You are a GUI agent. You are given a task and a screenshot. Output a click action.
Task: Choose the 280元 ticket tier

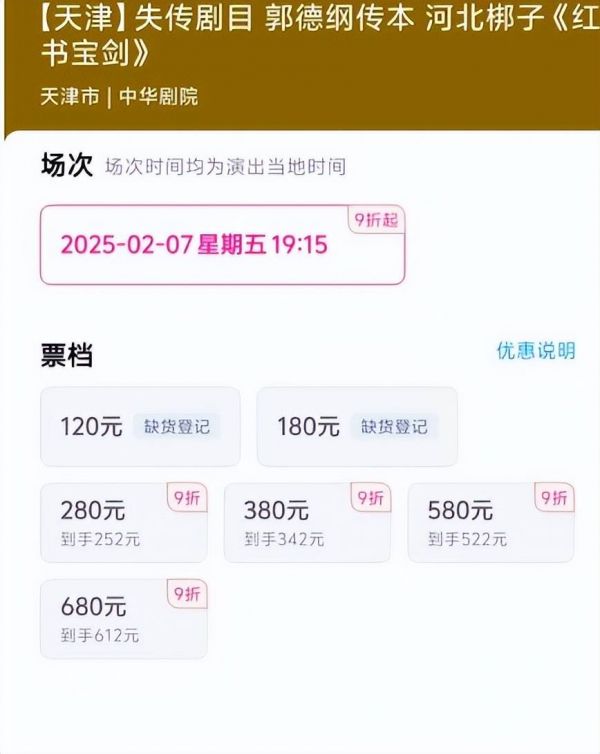123,522
